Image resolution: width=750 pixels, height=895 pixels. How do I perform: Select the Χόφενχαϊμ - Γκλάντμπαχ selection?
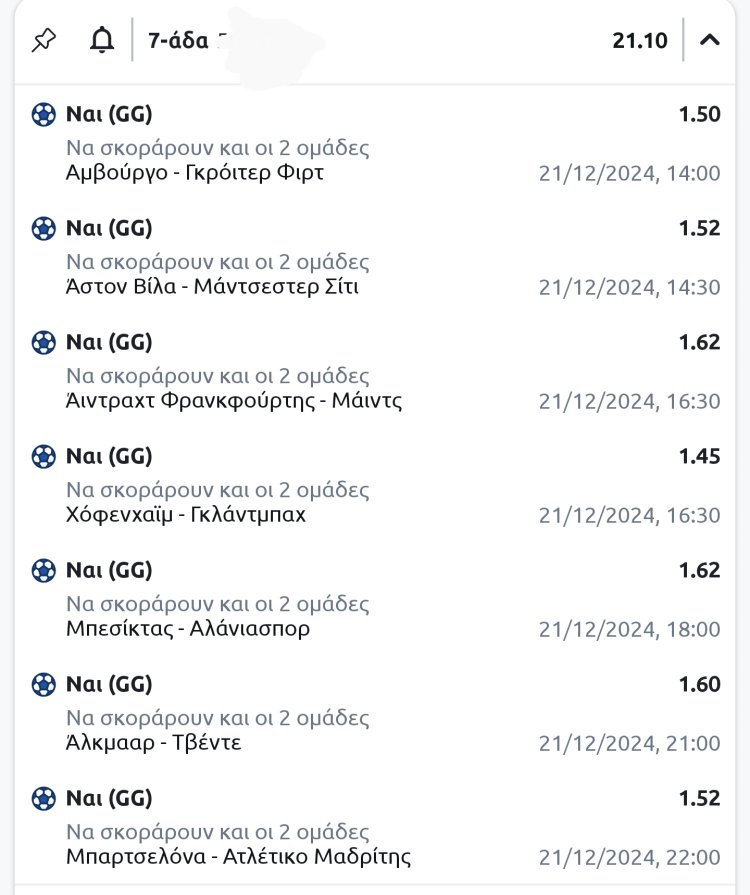pos(186,515)
